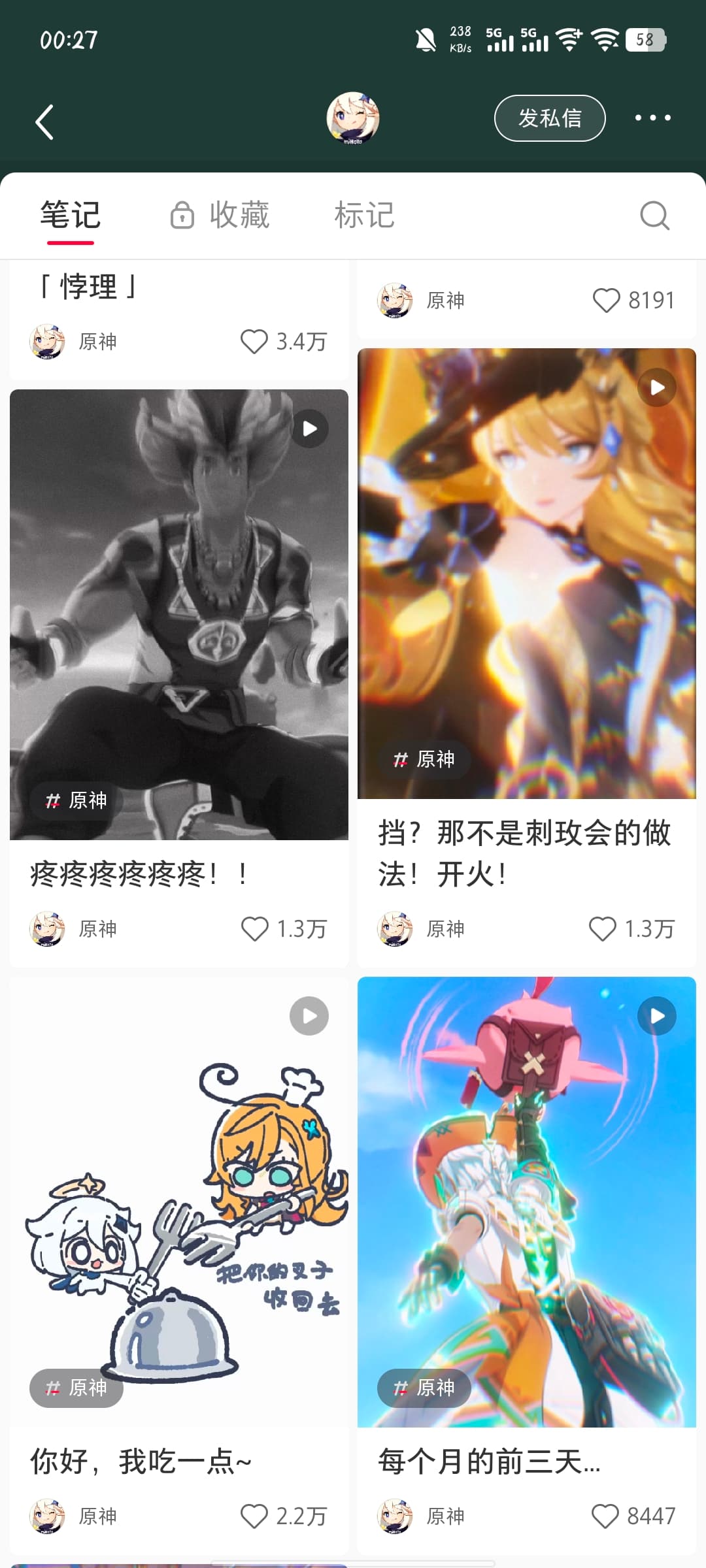The image size is (706, 1568).
Task: Like the 挡？那不是刺玫会的做法 note
Action: click(x=602, y=928)
